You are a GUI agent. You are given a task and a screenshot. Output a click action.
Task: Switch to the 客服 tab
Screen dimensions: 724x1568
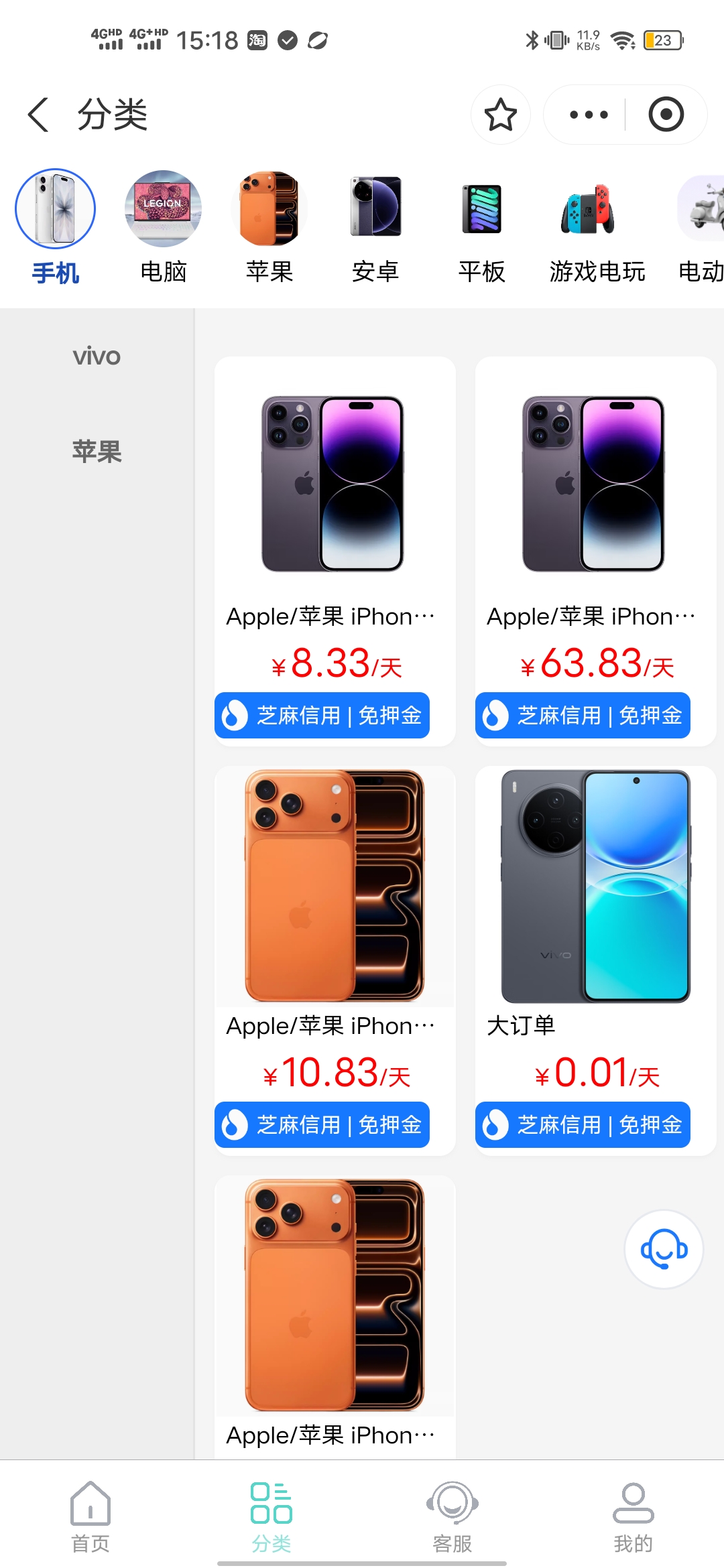(x=452, y=1516)
